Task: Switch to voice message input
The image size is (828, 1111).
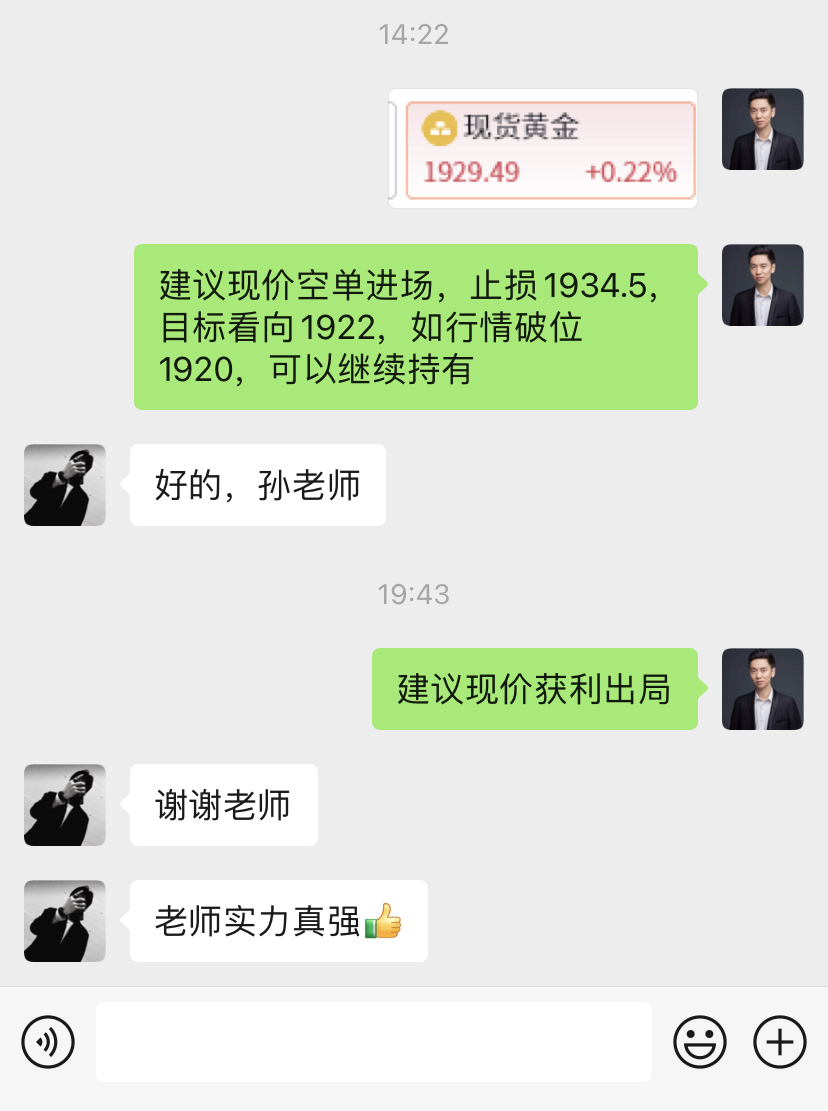Action: pyautogui.click(x=47, y=1042)
